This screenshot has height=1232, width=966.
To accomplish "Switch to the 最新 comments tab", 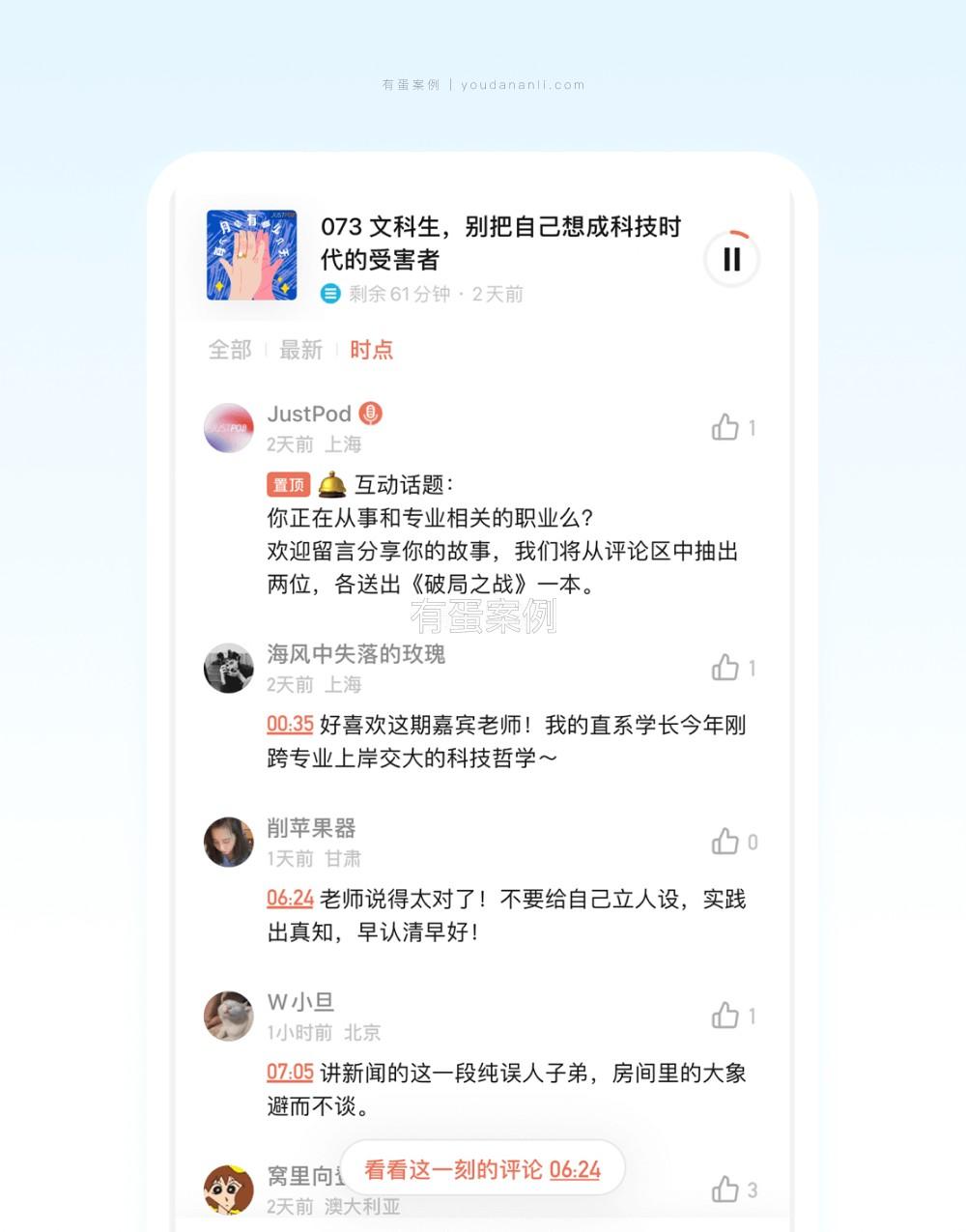I will click(x=300, y=350).
